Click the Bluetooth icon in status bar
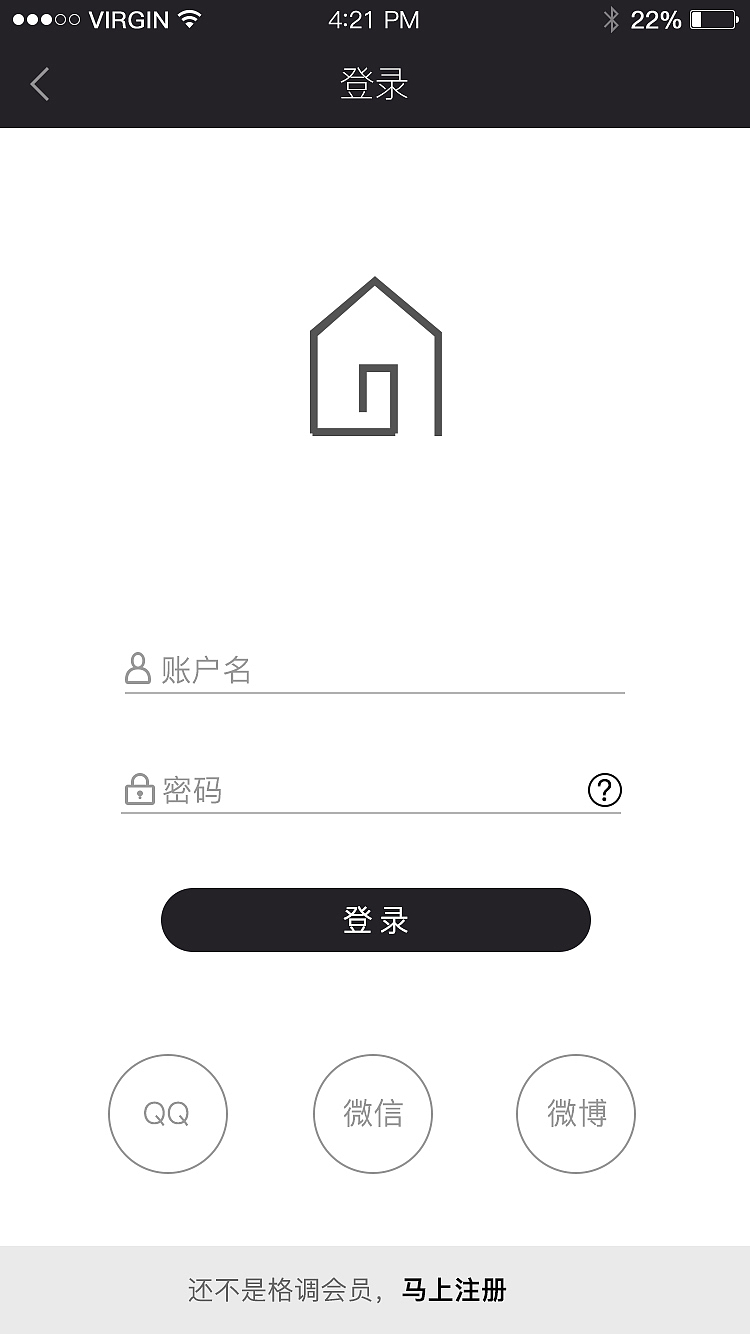750x1334 pixels. (612, 17)
